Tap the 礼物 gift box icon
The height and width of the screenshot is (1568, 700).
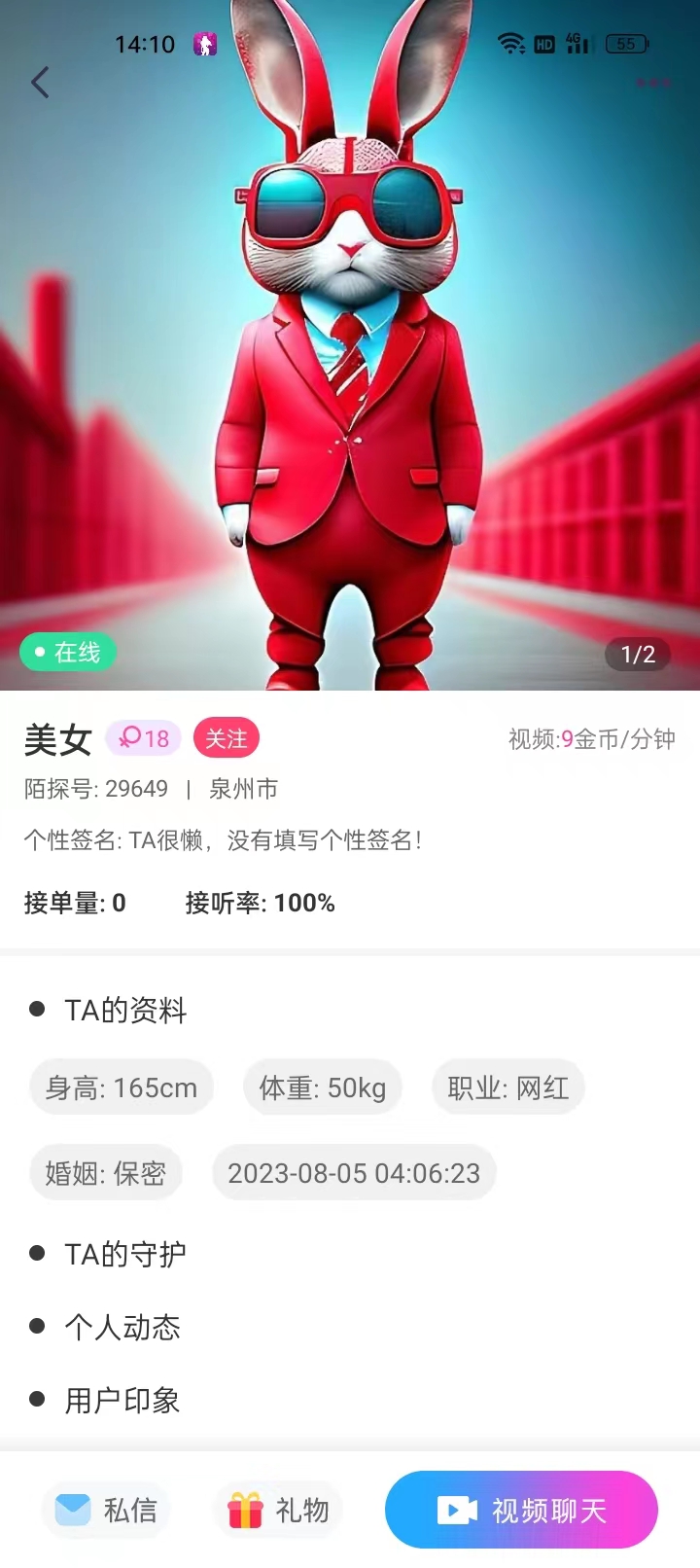tap(242, 1509)
